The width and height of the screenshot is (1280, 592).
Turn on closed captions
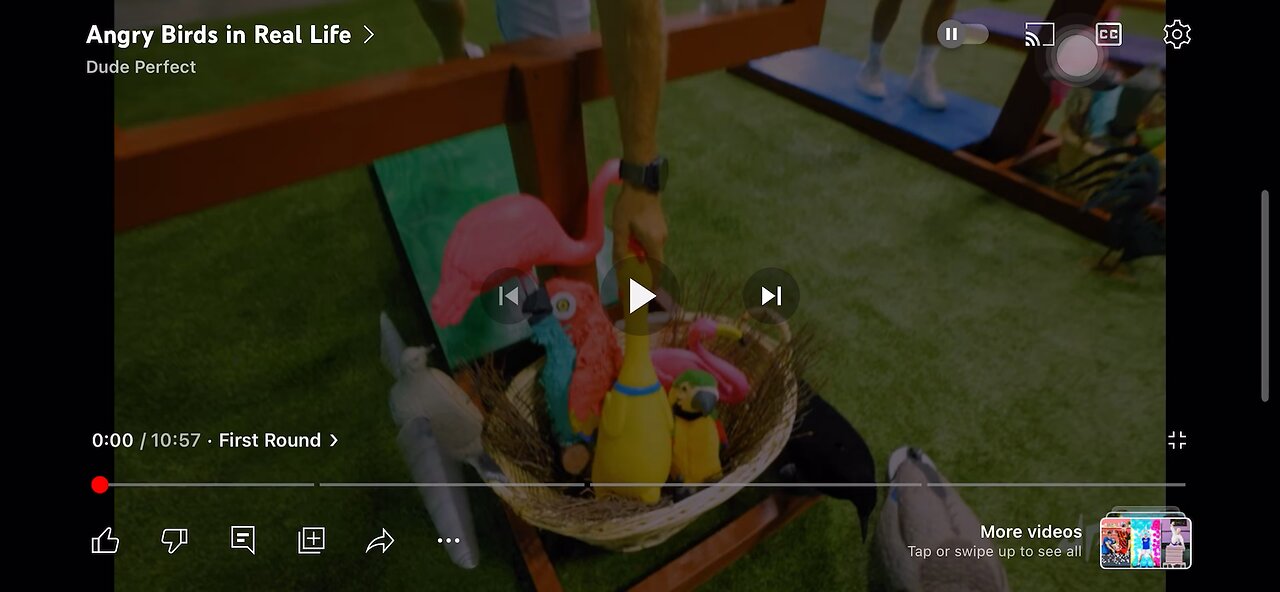tap(1108, 35)
